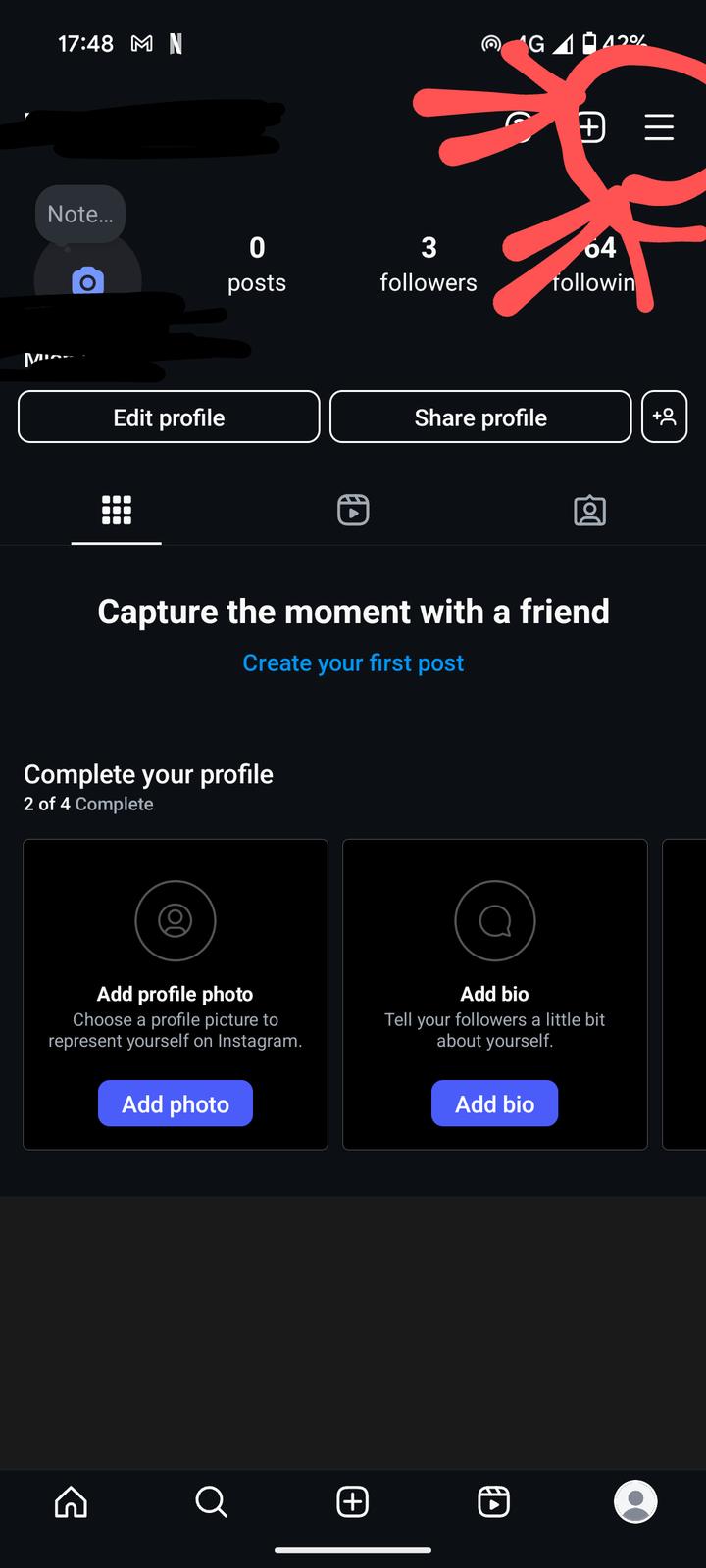Add a note above profile picture
Screen dimensions: 706x1568
pyautogui.click(x=80, y=214)
